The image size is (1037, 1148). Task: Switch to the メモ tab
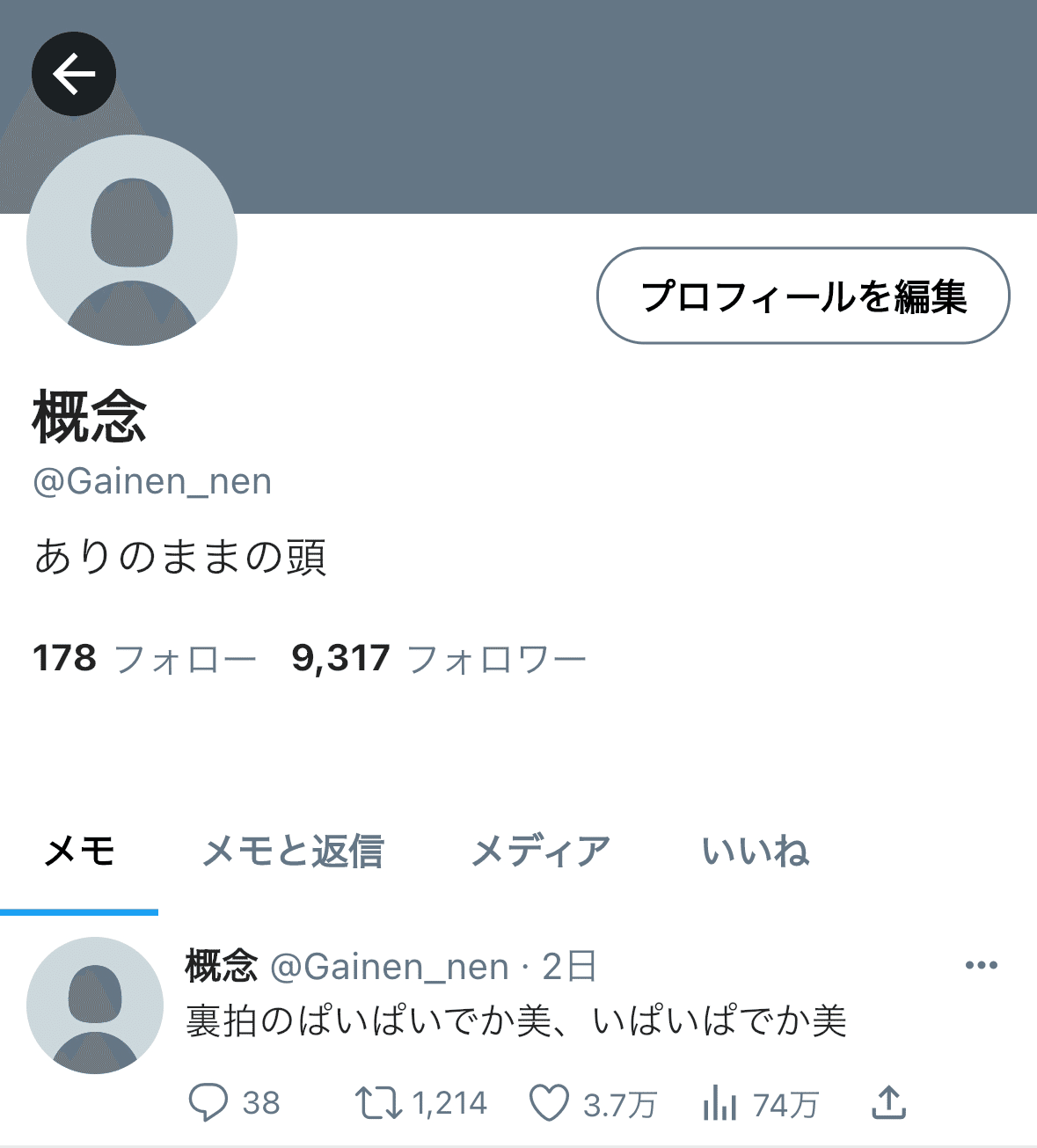point(79,852)
